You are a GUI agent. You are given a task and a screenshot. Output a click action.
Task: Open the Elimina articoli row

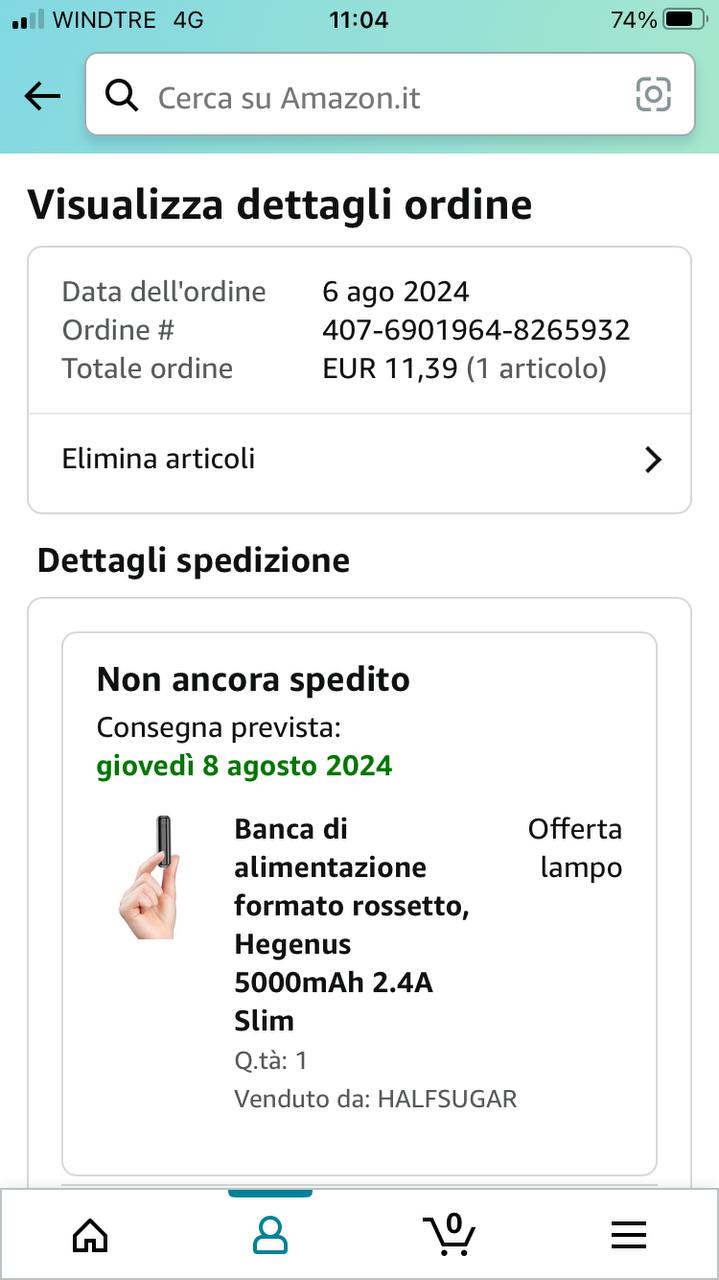pyautogui.click(x=359, y=459)
